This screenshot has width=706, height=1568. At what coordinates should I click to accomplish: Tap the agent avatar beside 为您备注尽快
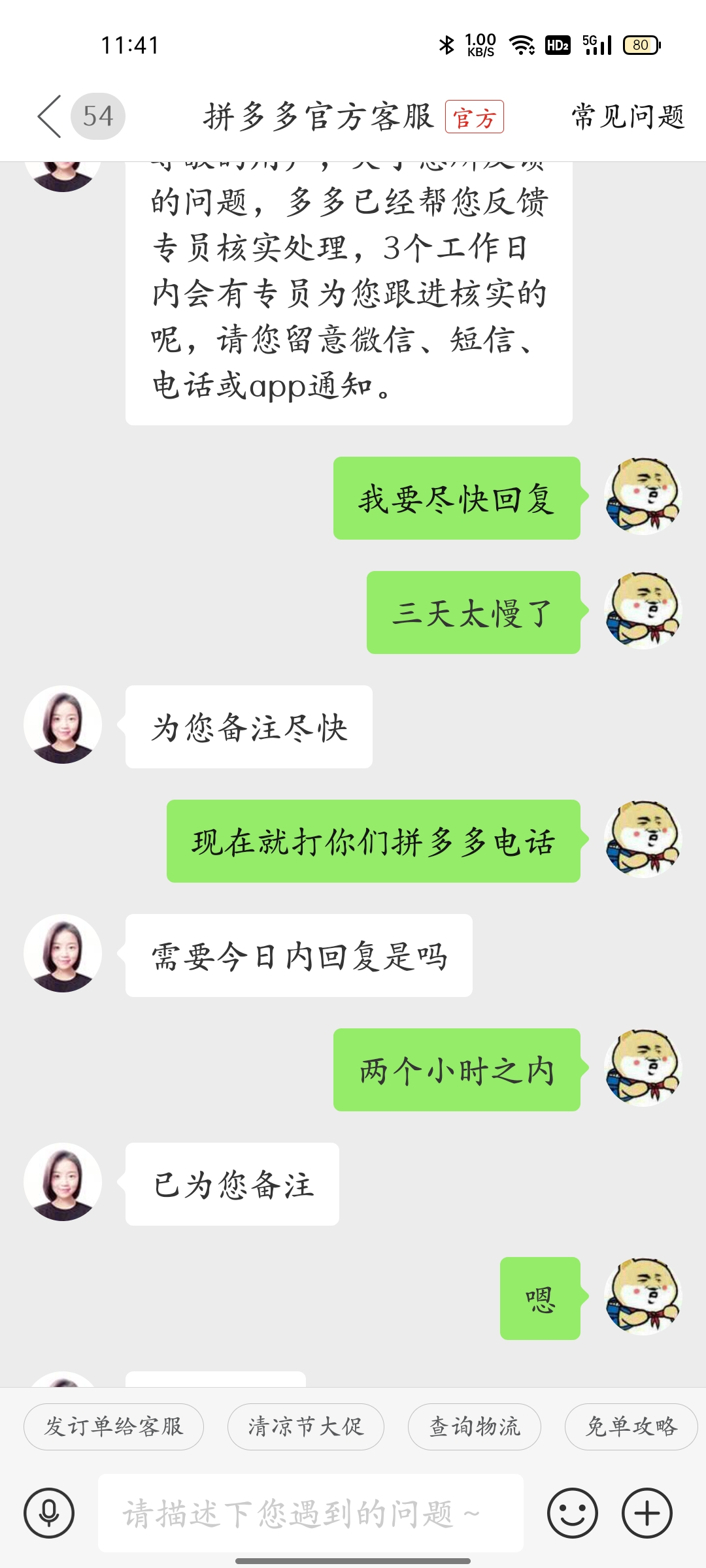tap(63, 725)
